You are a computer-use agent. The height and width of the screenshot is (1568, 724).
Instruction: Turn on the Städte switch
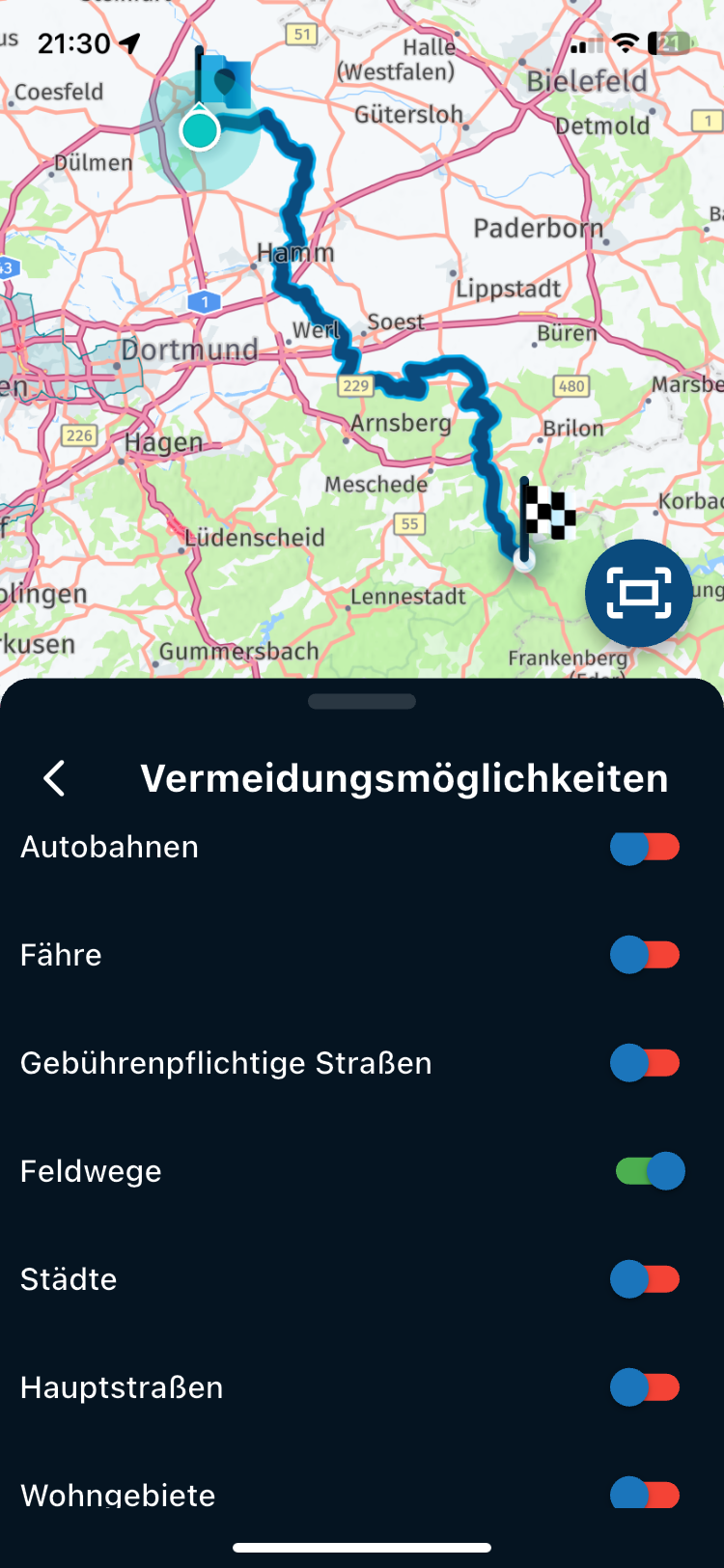point(645,1279)
